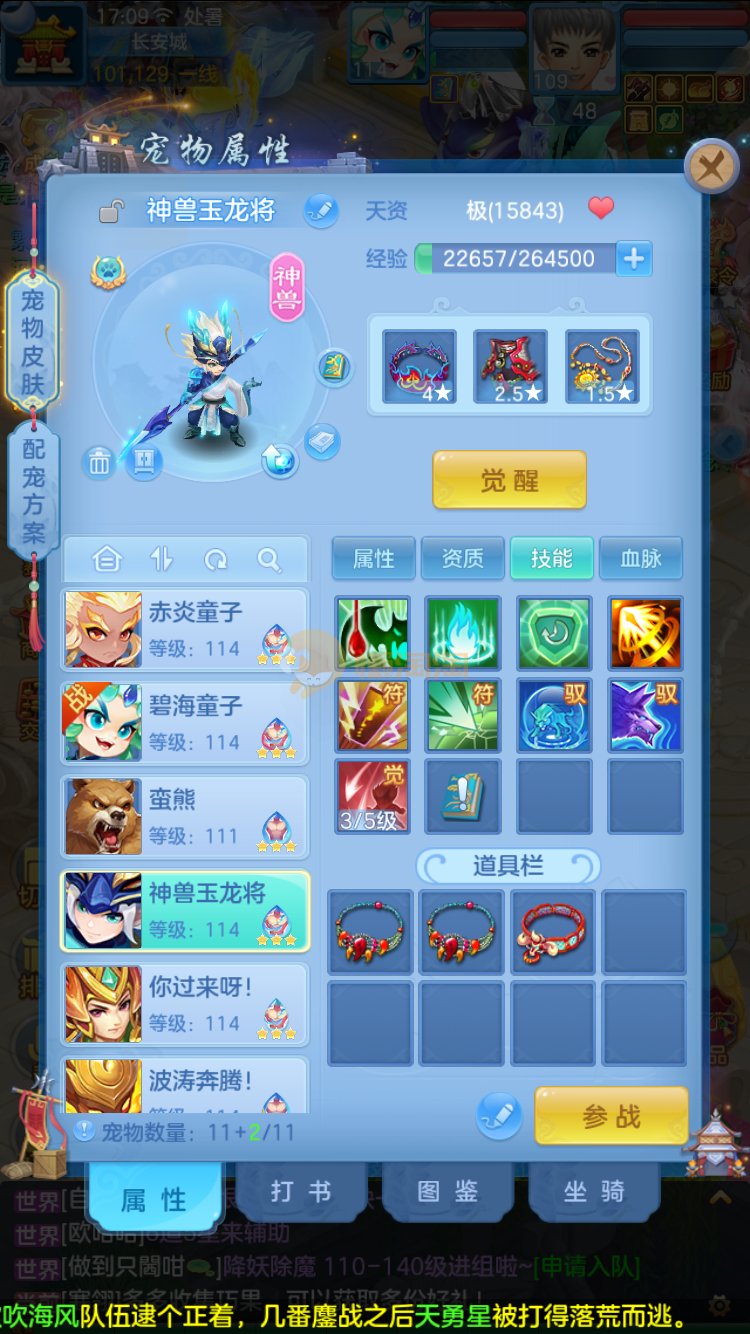Image resolution: width=750 pixels, height=1334 pixels.
Task: Select pet 碧海童子 from the list
Action: (186, 723)
